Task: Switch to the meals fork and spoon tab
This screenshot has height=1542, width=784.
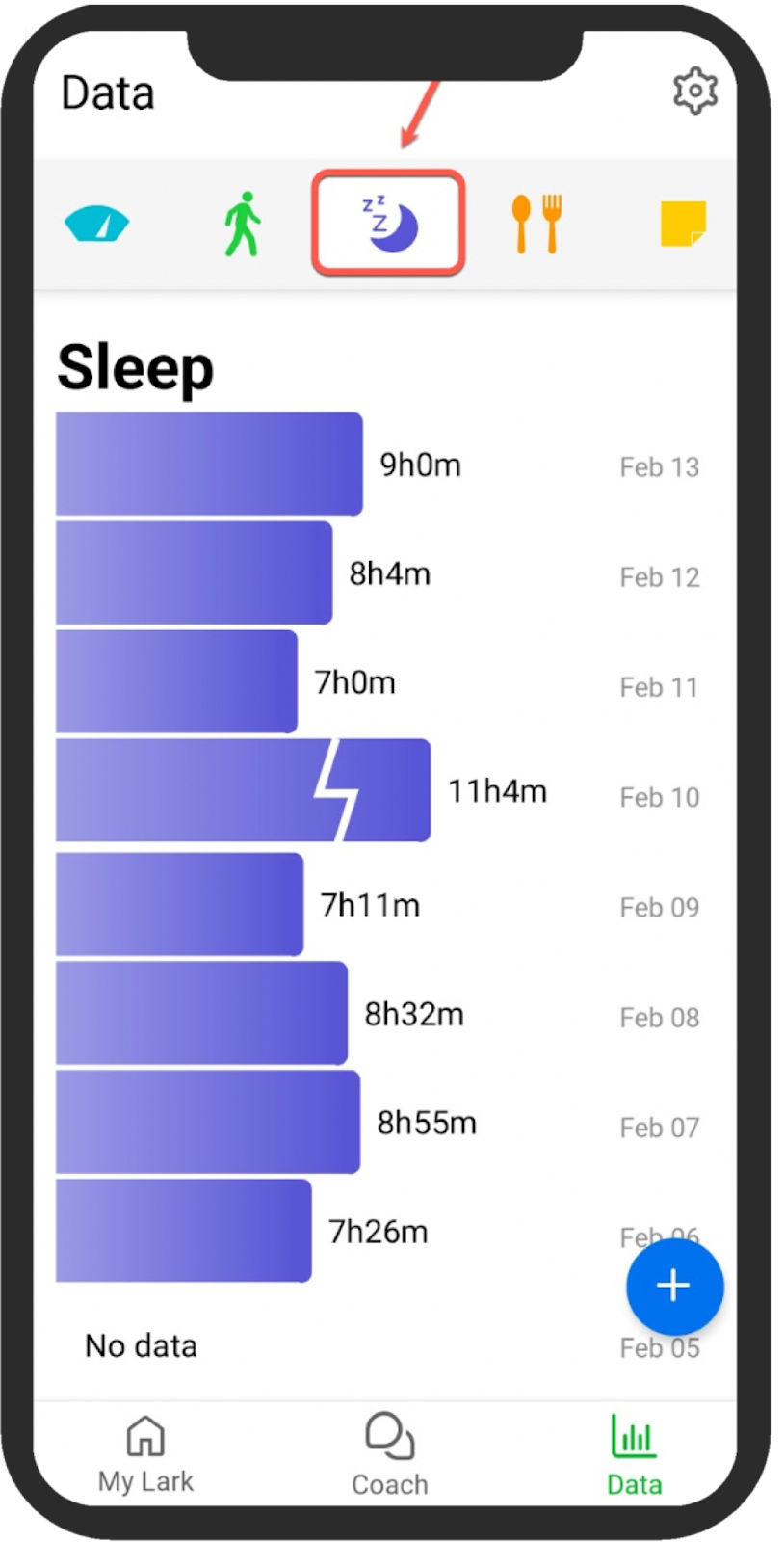Action: click(x=536, y=224)
